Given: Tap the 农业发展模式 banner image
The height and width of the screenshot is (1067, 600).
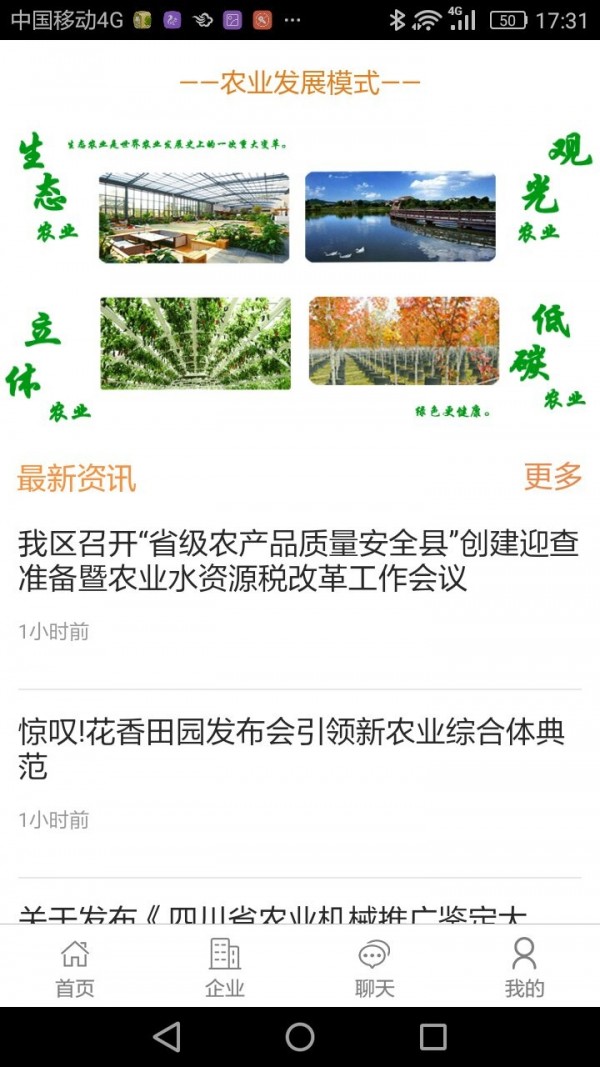Looking at the screenshot, I should point(299,245).
